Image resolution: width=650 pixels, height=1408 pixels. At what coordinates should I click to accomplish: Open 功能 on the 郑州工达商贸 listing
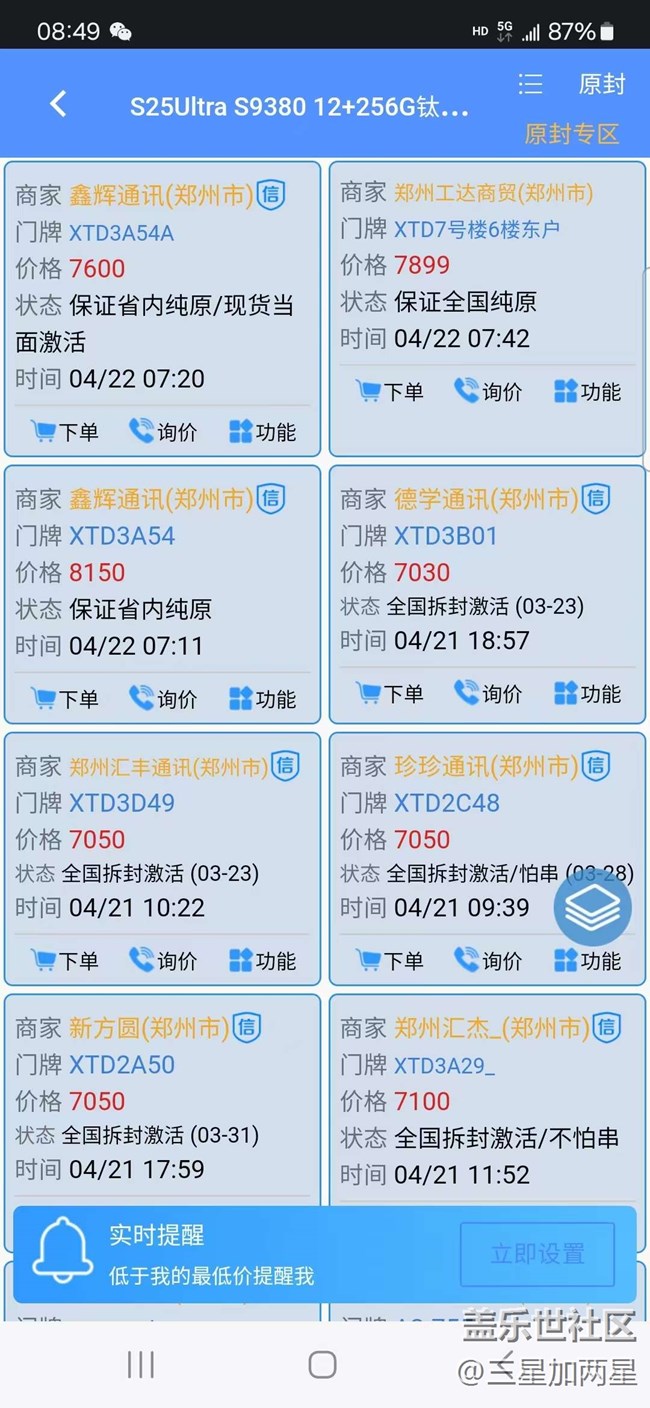tap(587, 391)
